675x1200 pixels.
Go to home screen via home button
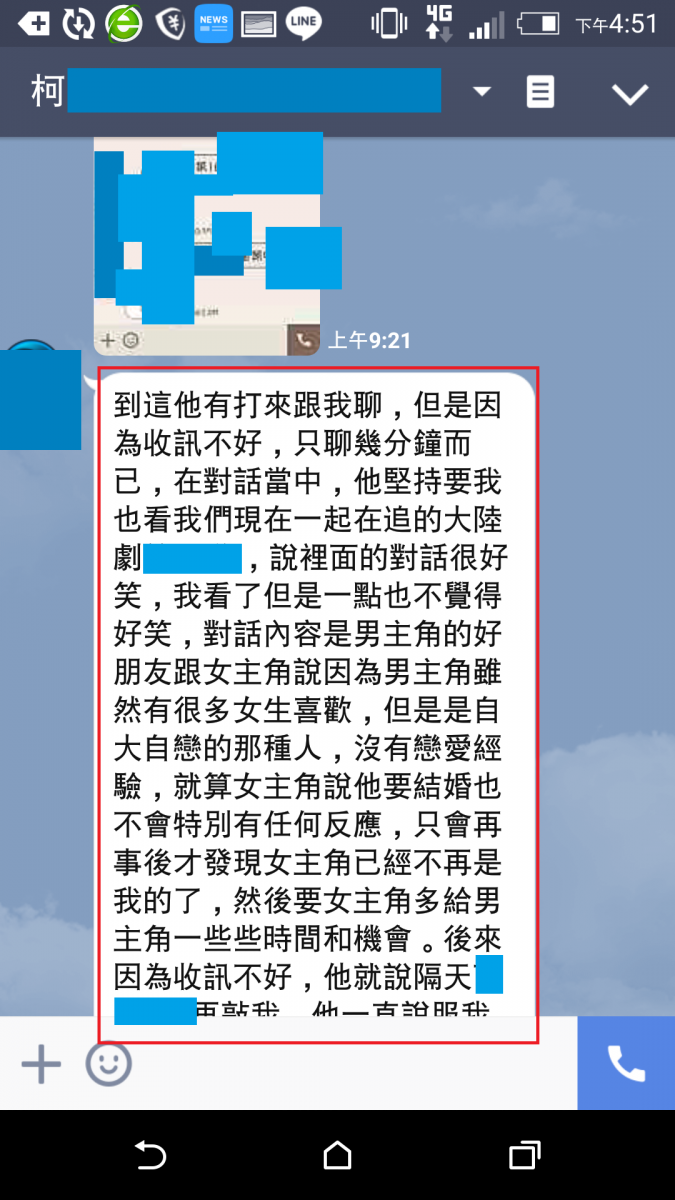click(337, 1157)
